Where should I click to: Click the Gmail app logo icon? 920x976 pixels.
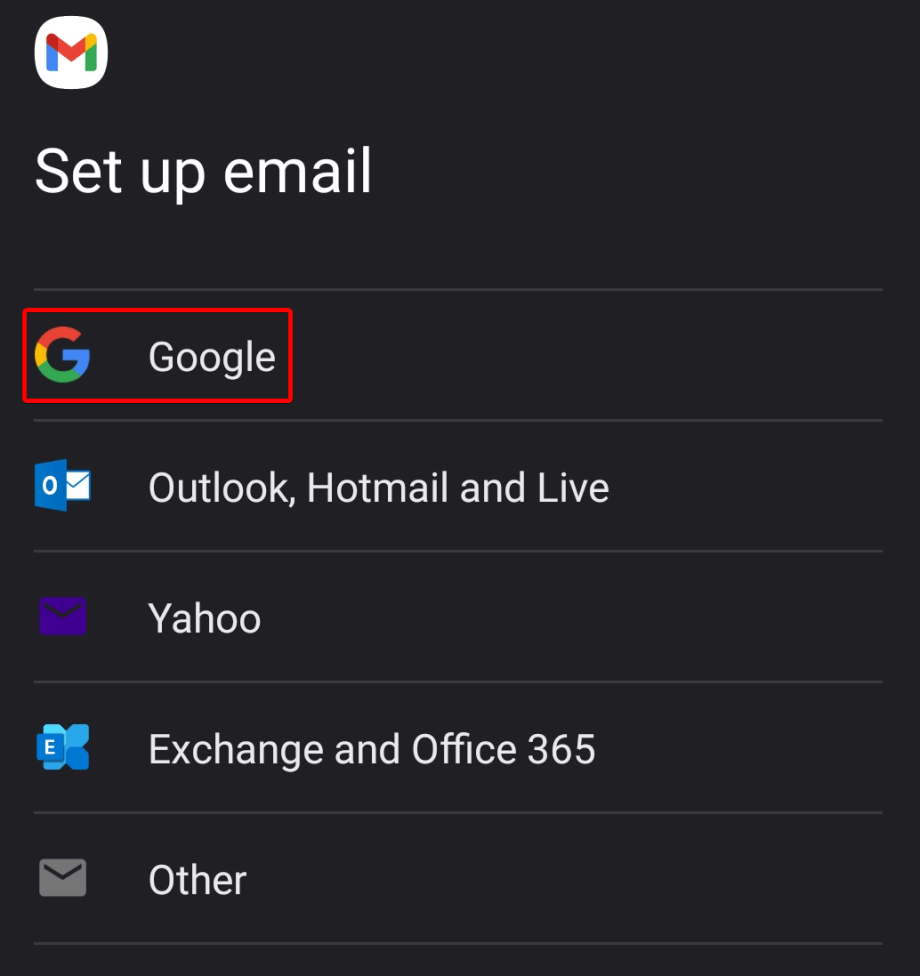pyautogui.click(x=70, y=52)
